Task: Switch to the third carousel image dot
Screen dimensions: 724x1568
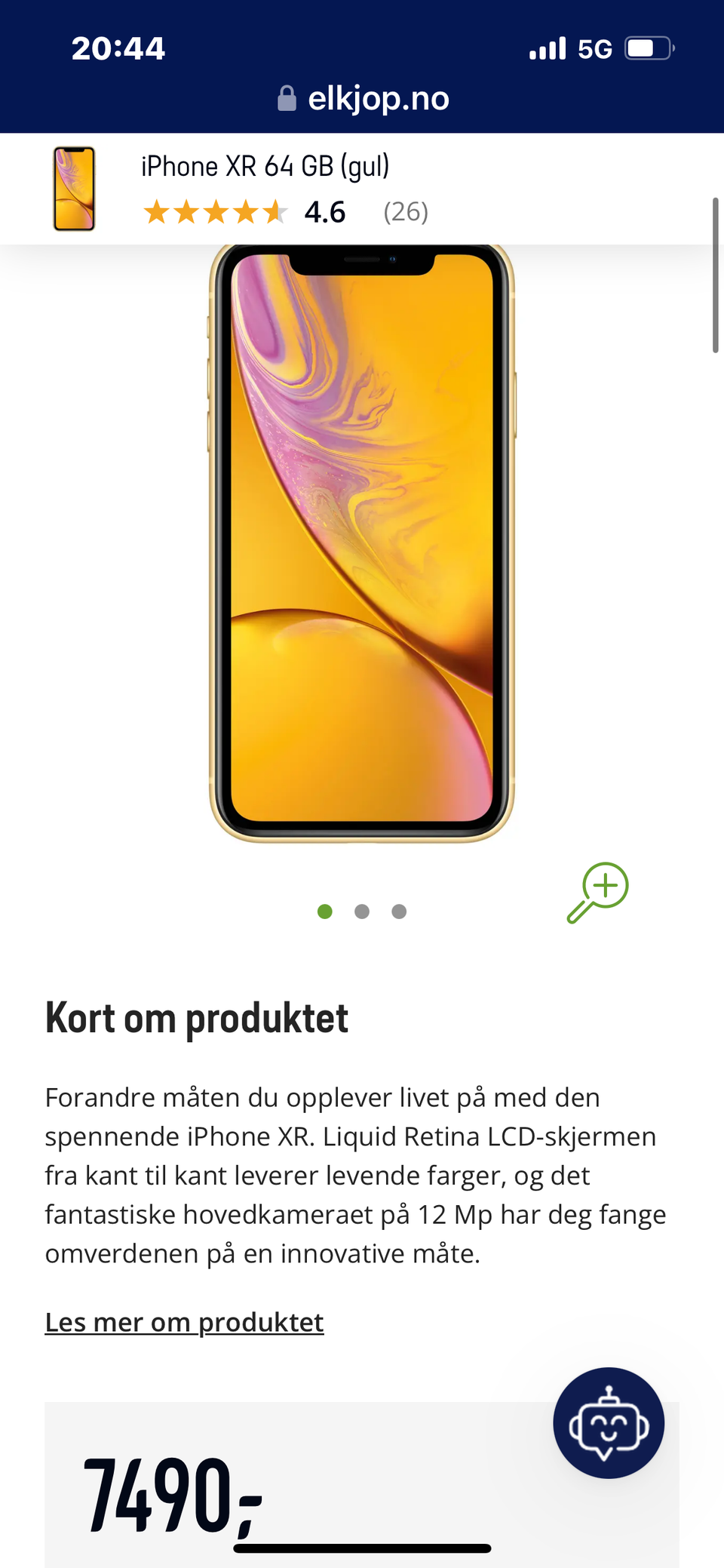Action: pos(399,912)
